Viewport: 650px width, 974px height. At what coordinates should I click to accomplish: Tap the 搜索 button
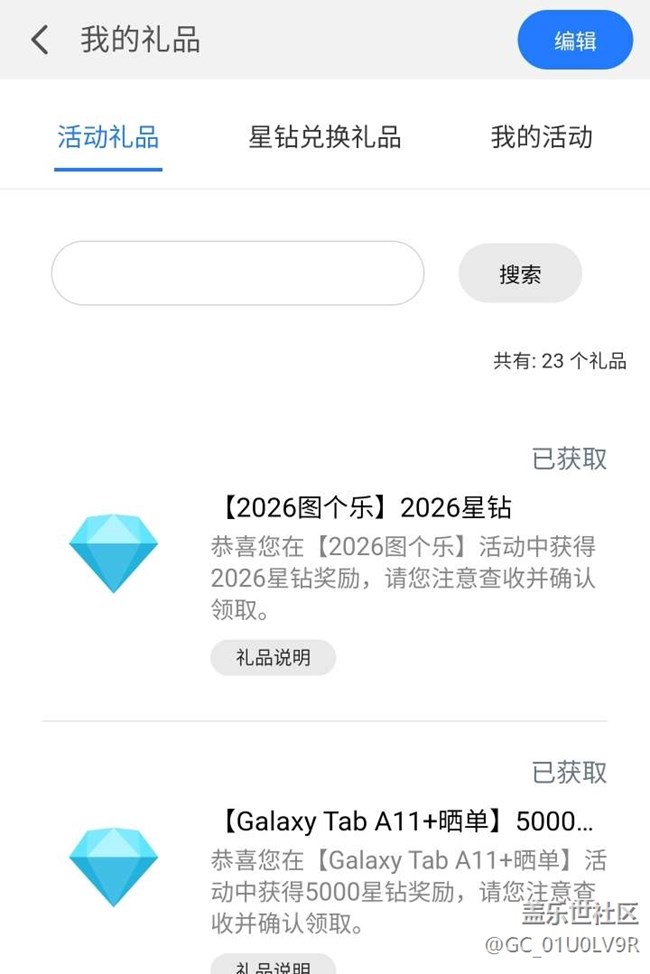pyautogui.click(x=520, y=273)
